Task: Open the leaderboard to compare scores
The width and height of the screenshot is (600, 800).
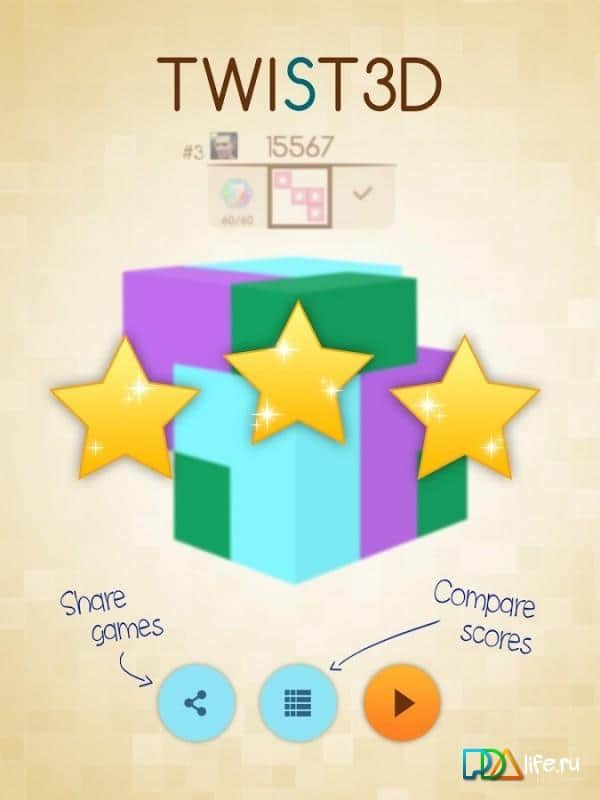Action: pos(299,703)
